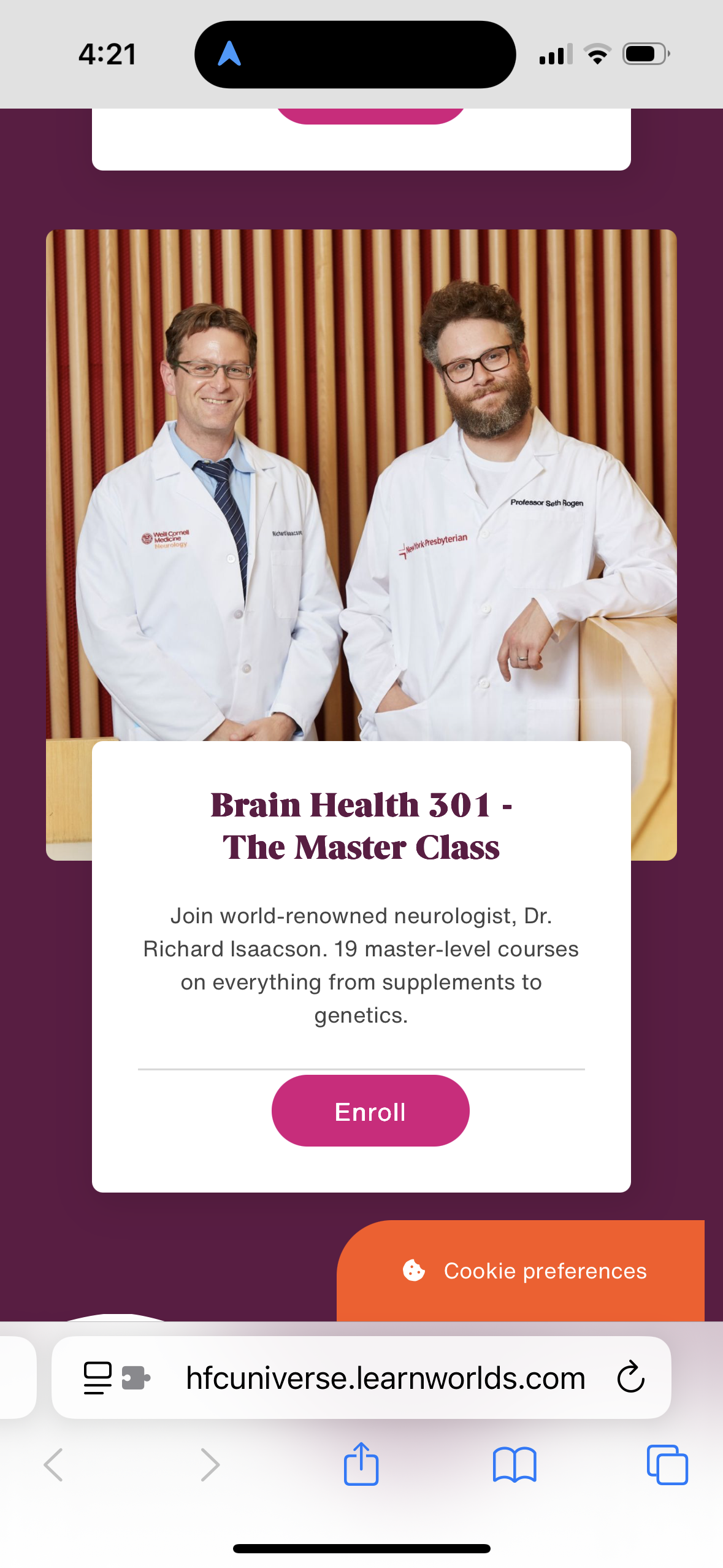
Task: Tap the hfcuniverse.learnworlds.com address bar
Action: click(385, 1378)
